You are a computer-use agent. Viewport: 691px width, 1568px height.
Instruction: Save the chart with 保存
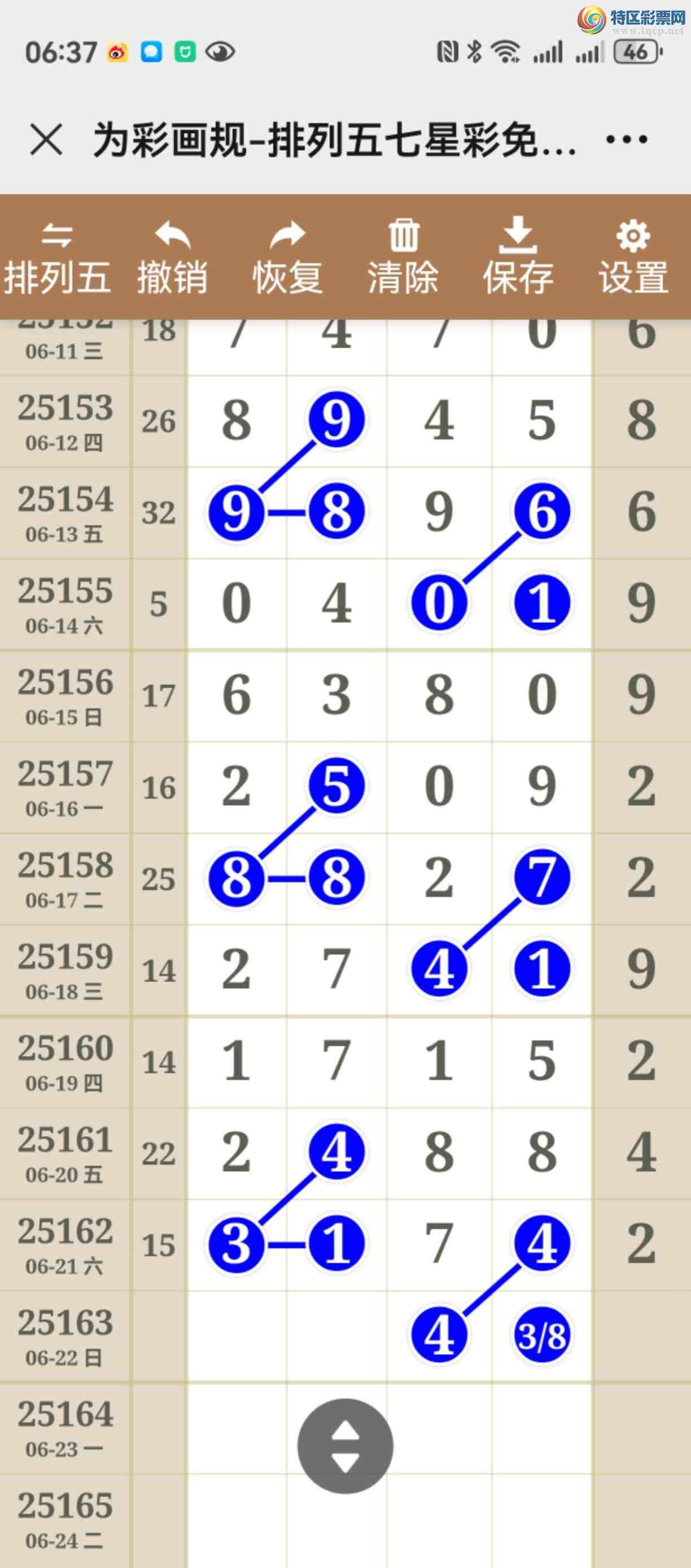click(518, 258)
